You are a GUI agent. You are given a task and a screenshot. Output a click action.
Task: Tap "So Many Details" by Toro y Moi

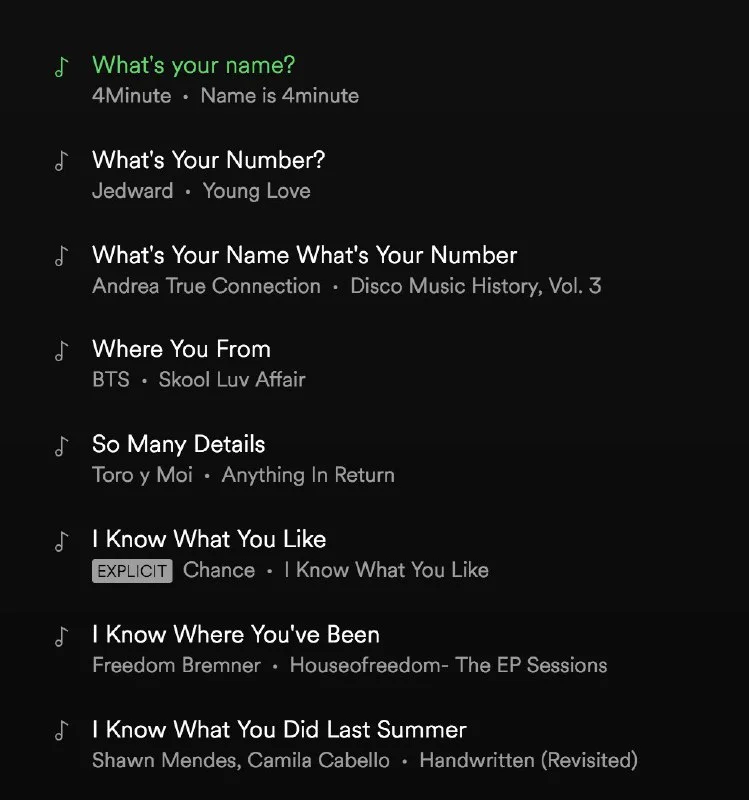pyautogui.click(x=178, y=444)
